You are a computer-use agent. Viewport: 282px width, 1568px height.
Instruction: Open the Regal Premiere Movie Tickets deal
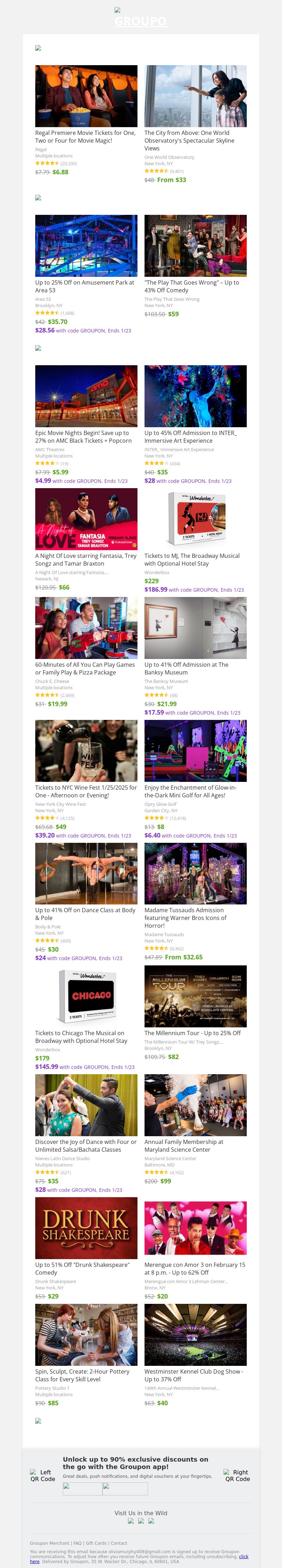[x=86, y=136]
